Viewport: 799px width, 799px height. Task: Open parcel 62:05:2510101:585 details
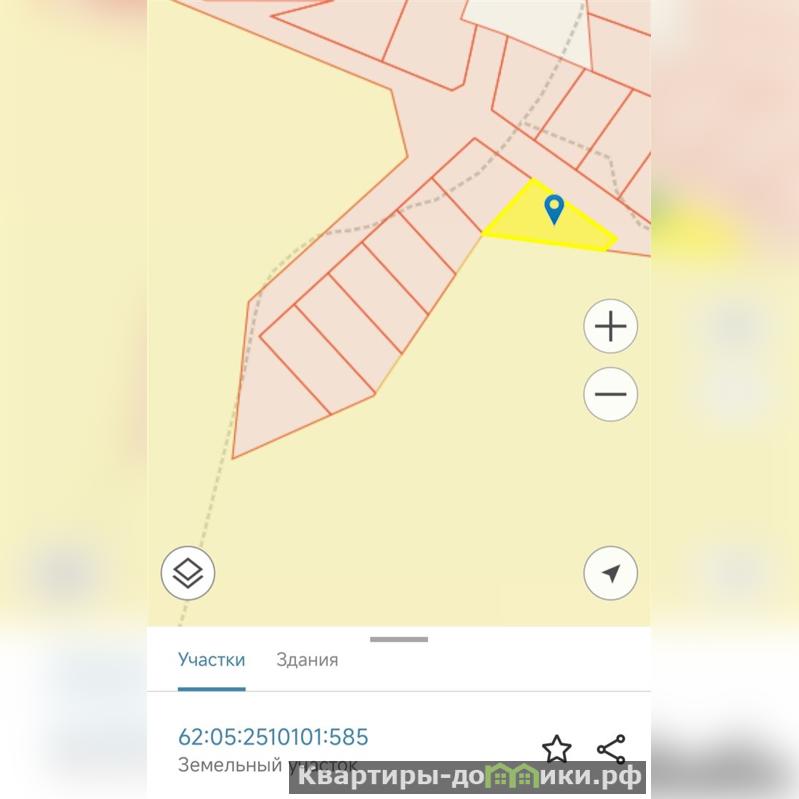pyautogui.click(x=273, y=737)
